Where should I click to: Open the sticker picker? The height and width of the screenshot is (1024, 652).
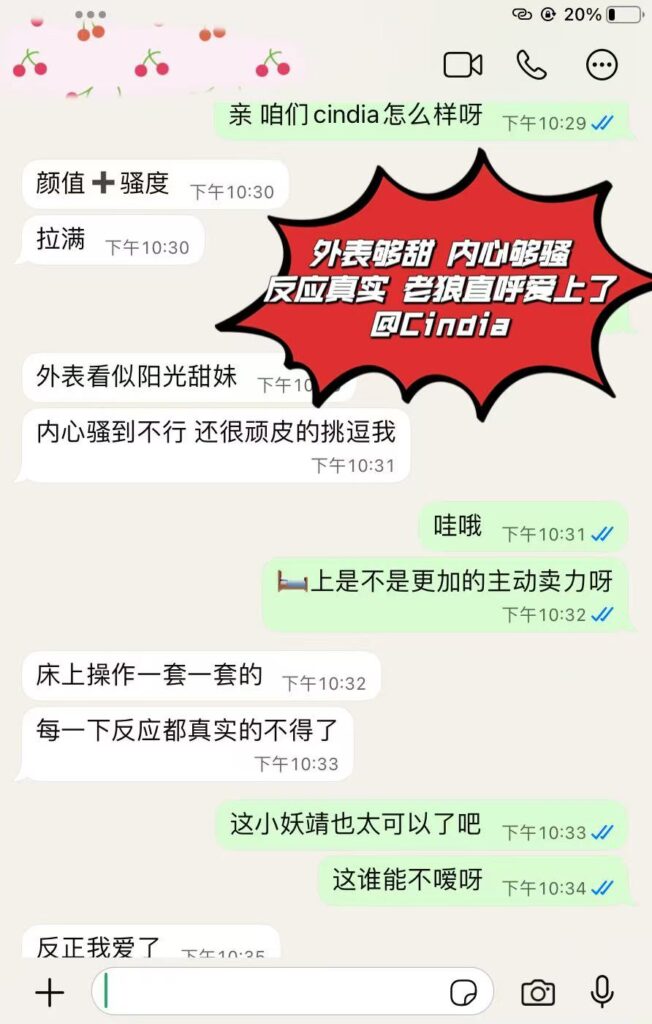[463, 992]
